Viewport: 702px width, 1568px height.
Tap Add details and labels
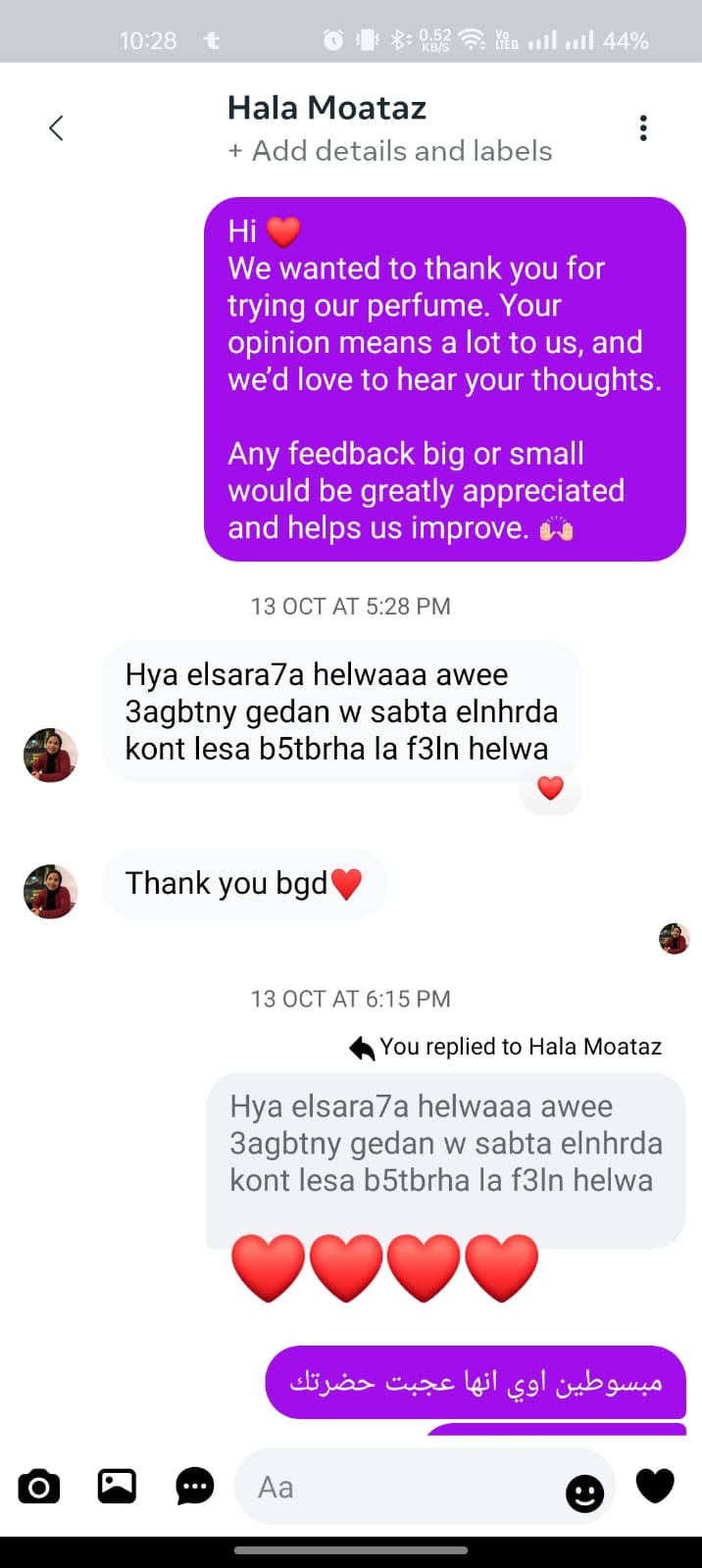pos(390,151)
